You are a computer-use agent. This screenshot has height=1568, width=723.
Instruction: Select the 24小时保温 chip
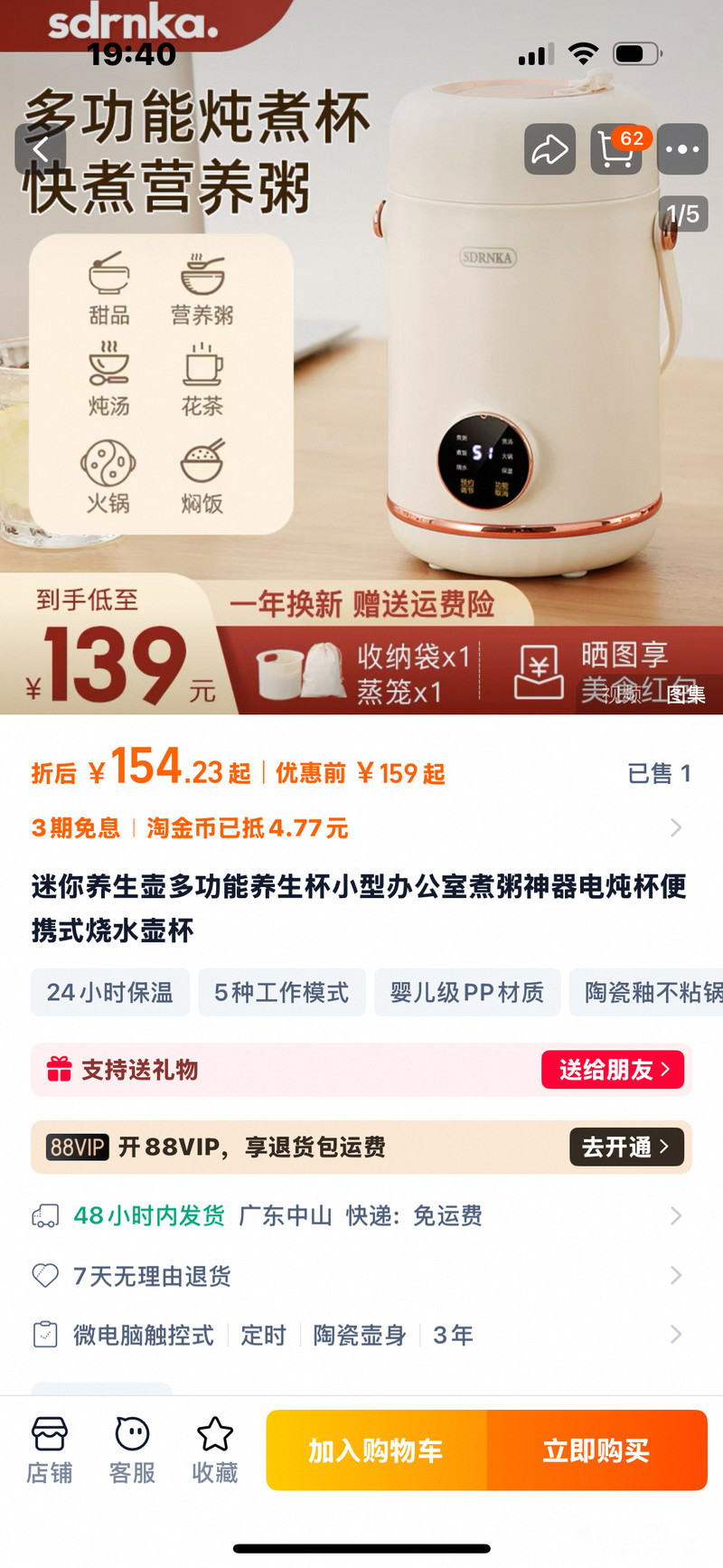(x=110, y=992)
